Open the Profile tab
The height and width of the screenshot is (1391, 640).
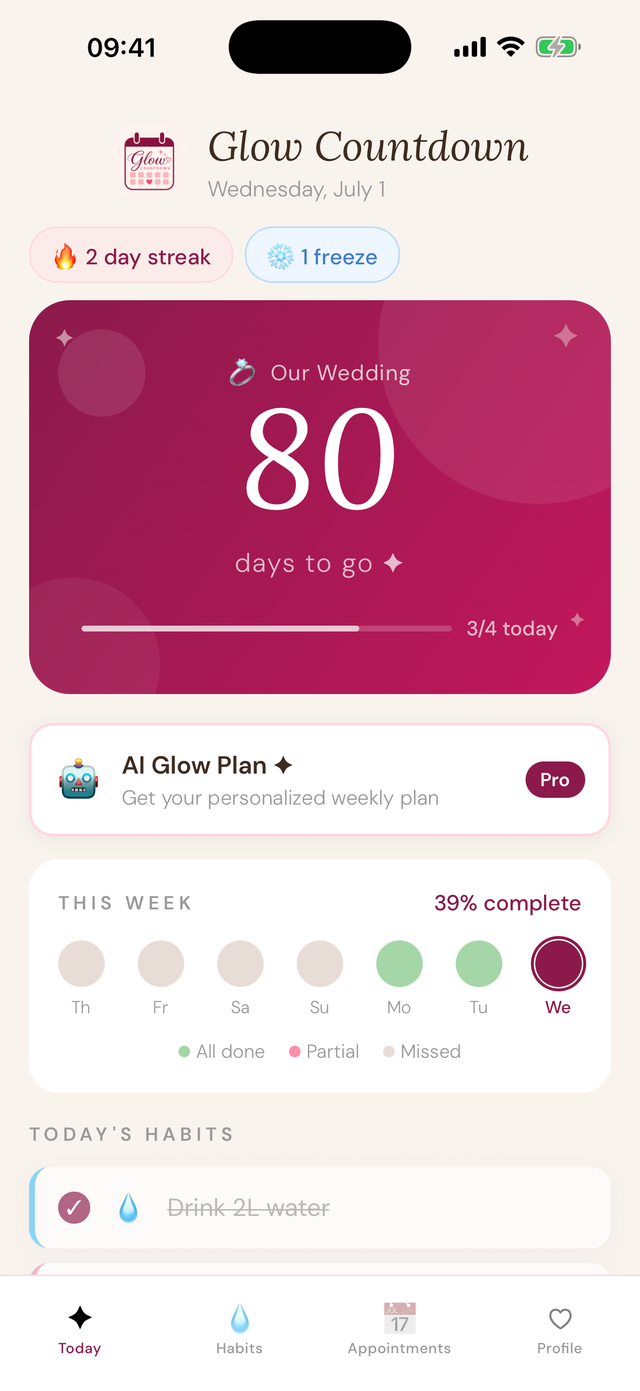(x=560, y=1330)
